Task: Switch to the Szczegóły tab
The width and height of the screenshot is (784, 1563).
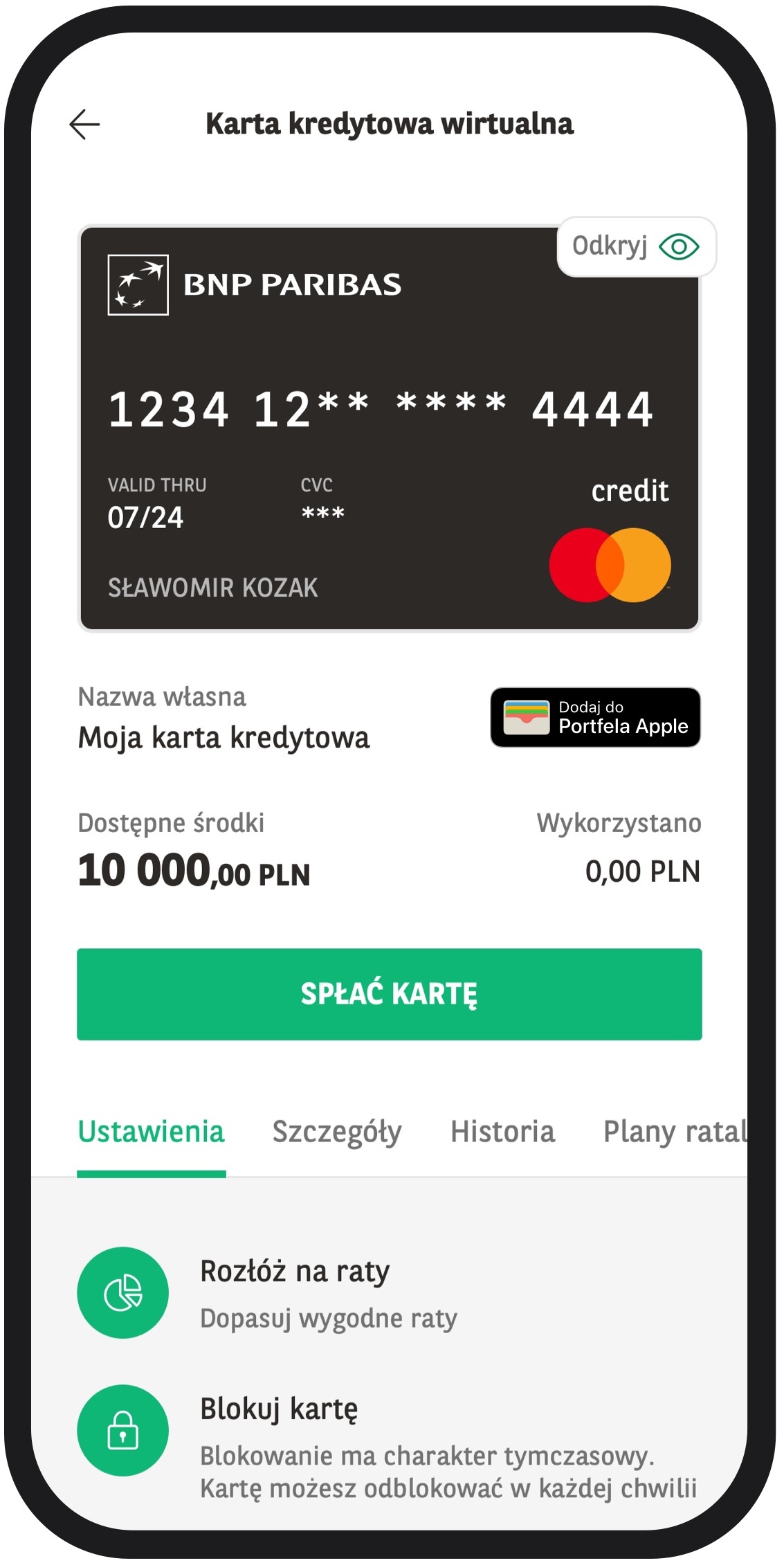Action: pyautogui.click(x=337, y=1132)
